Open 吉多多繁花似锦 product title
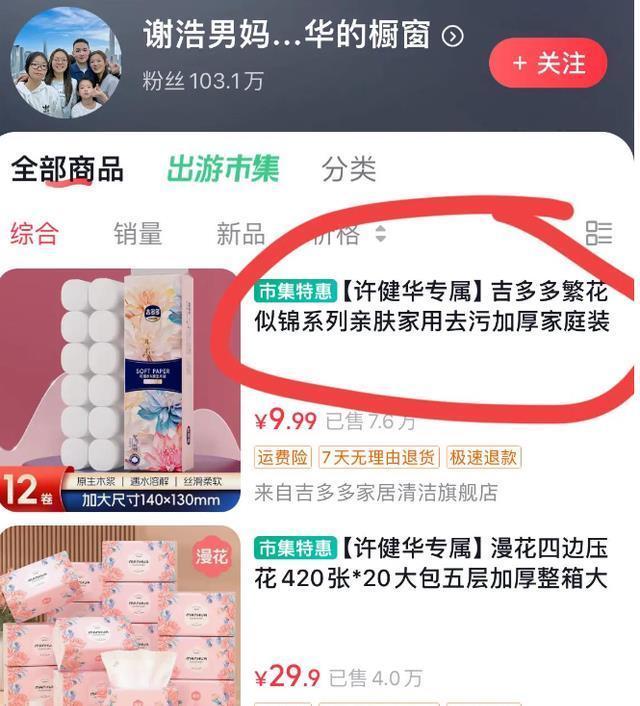 [x=432, y=307]
